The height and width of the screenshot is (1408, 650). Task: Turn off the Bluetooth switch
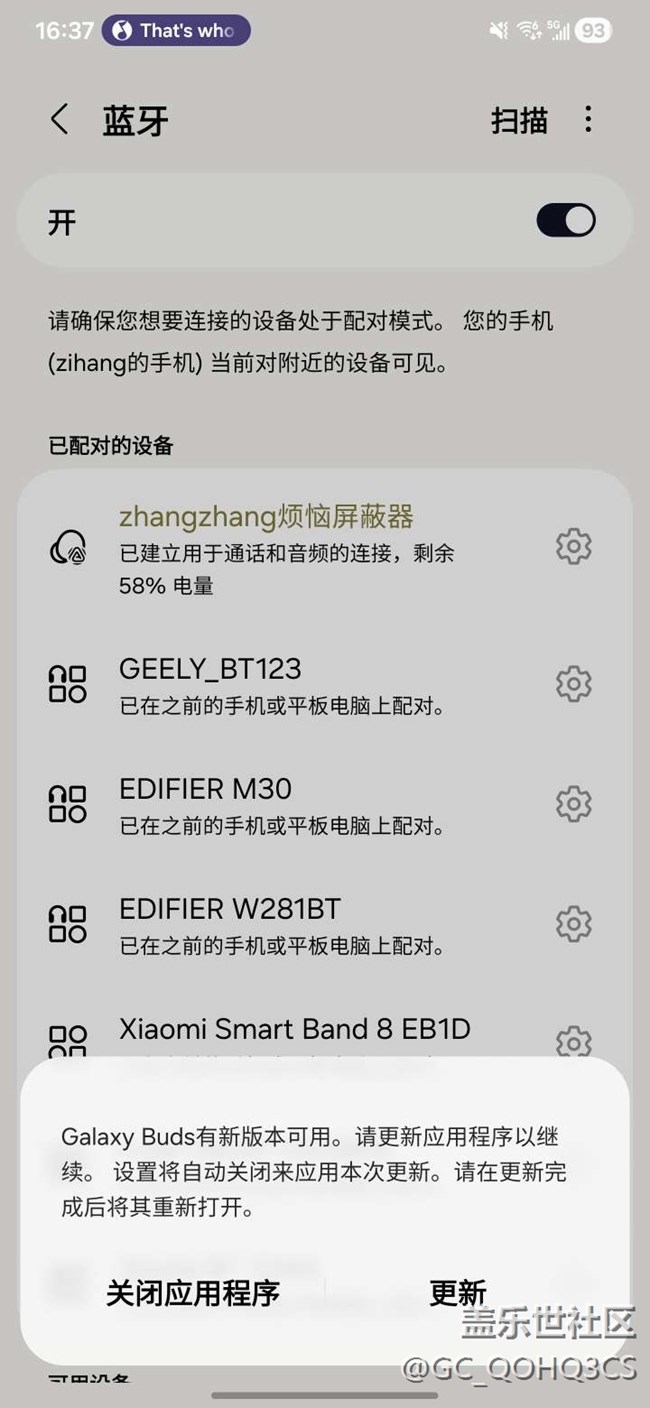tap(565, 221)
